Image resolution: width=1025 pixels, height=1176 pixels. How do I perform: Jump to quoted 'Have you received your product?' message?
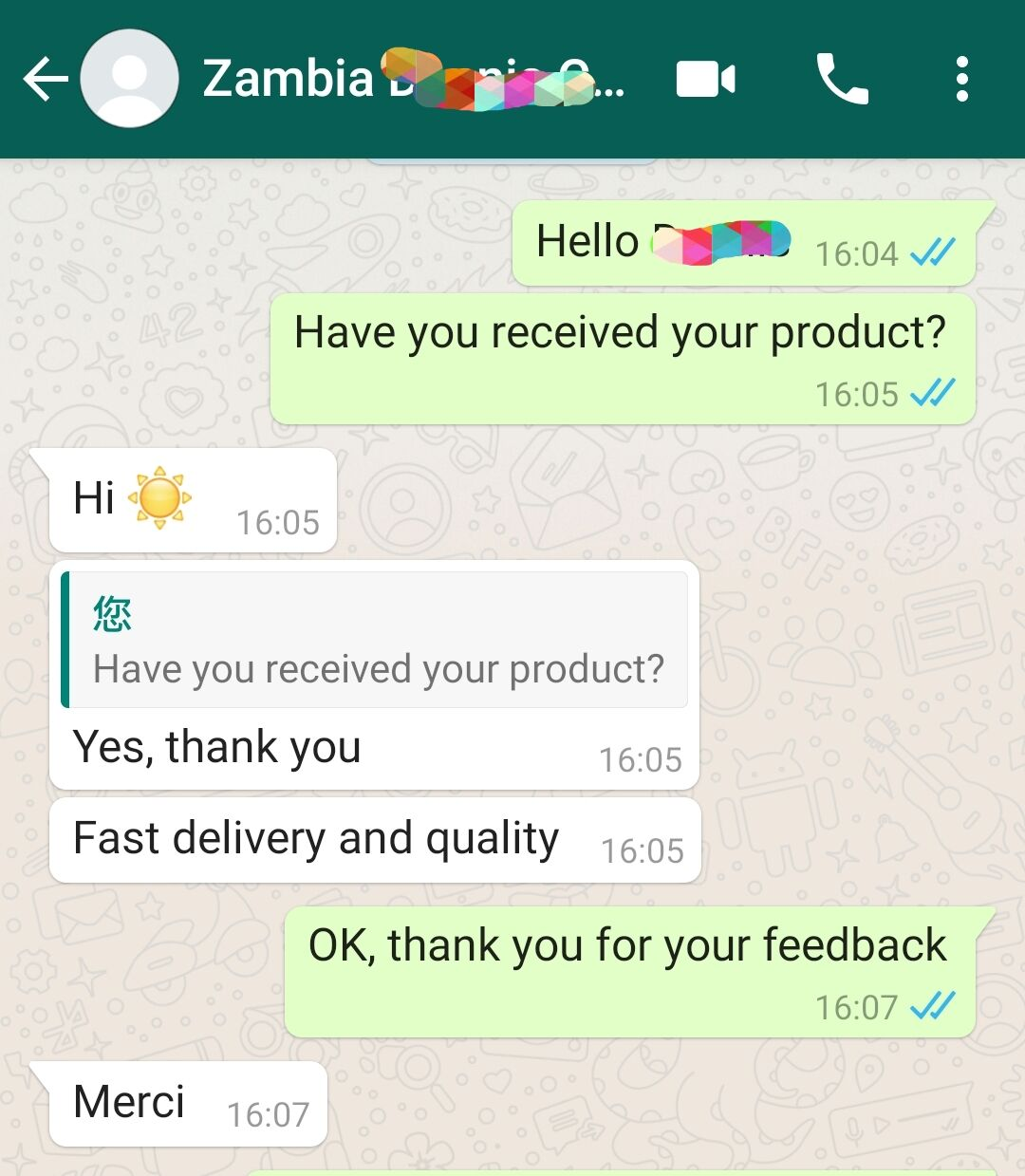click(376, 641)
